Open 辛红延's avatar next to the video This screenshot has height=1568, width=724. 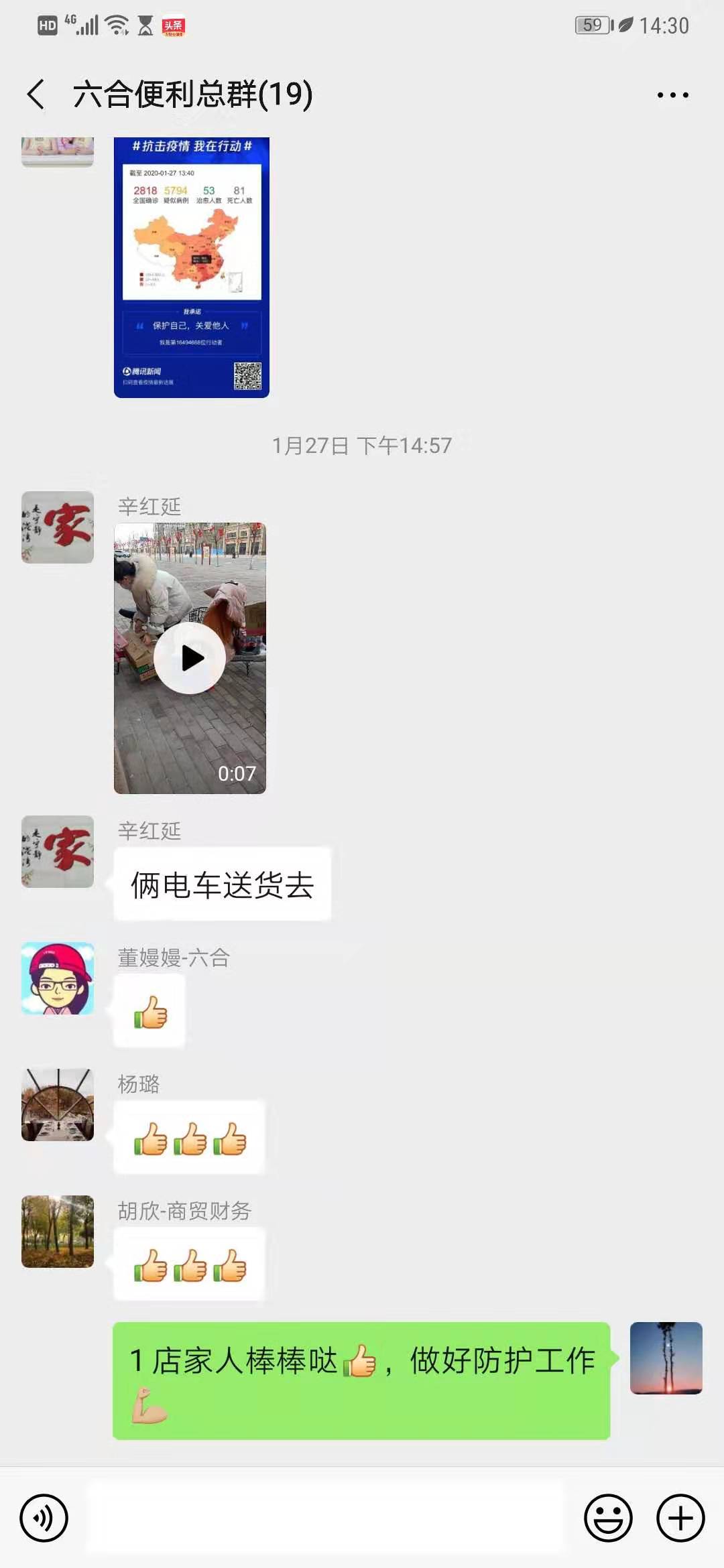click(x=58, y=527)
